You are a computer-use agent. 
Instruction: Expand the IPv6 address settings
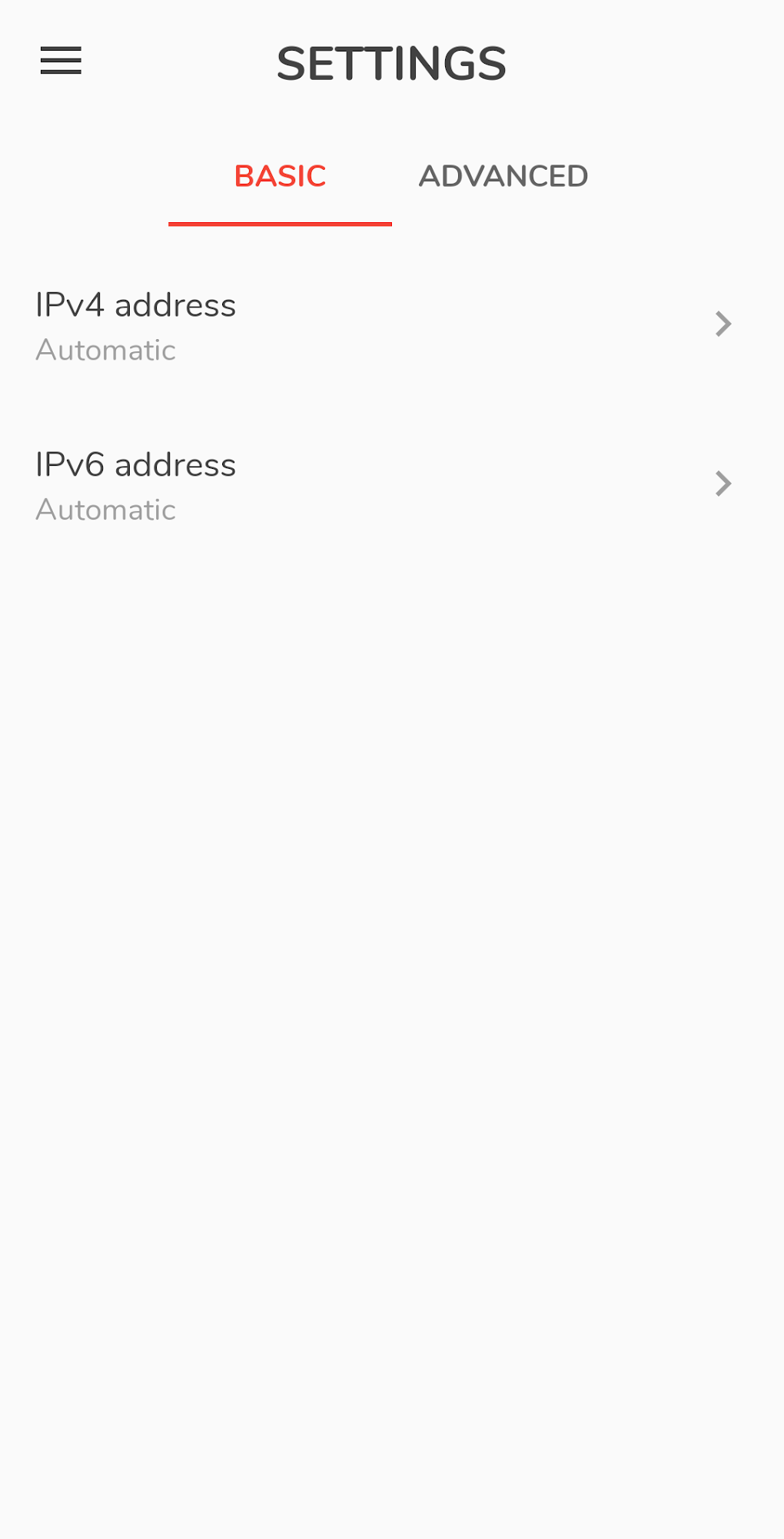click(x=384, y=484)
